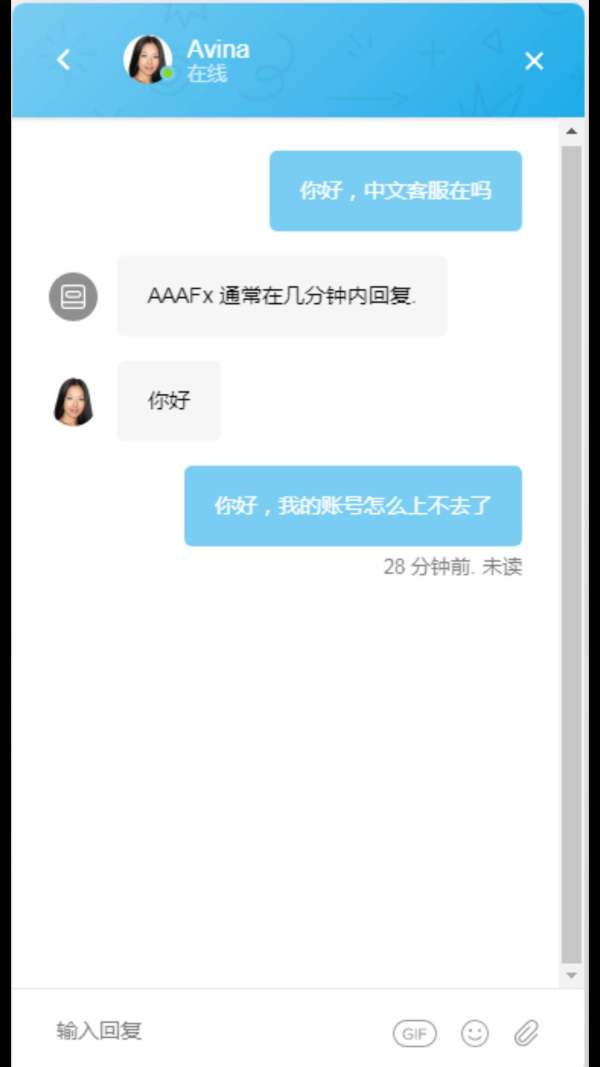Screen dimensions: 600x1067
Task: Tap the scrollbar down arrow
Action: (x=571, y=974)
